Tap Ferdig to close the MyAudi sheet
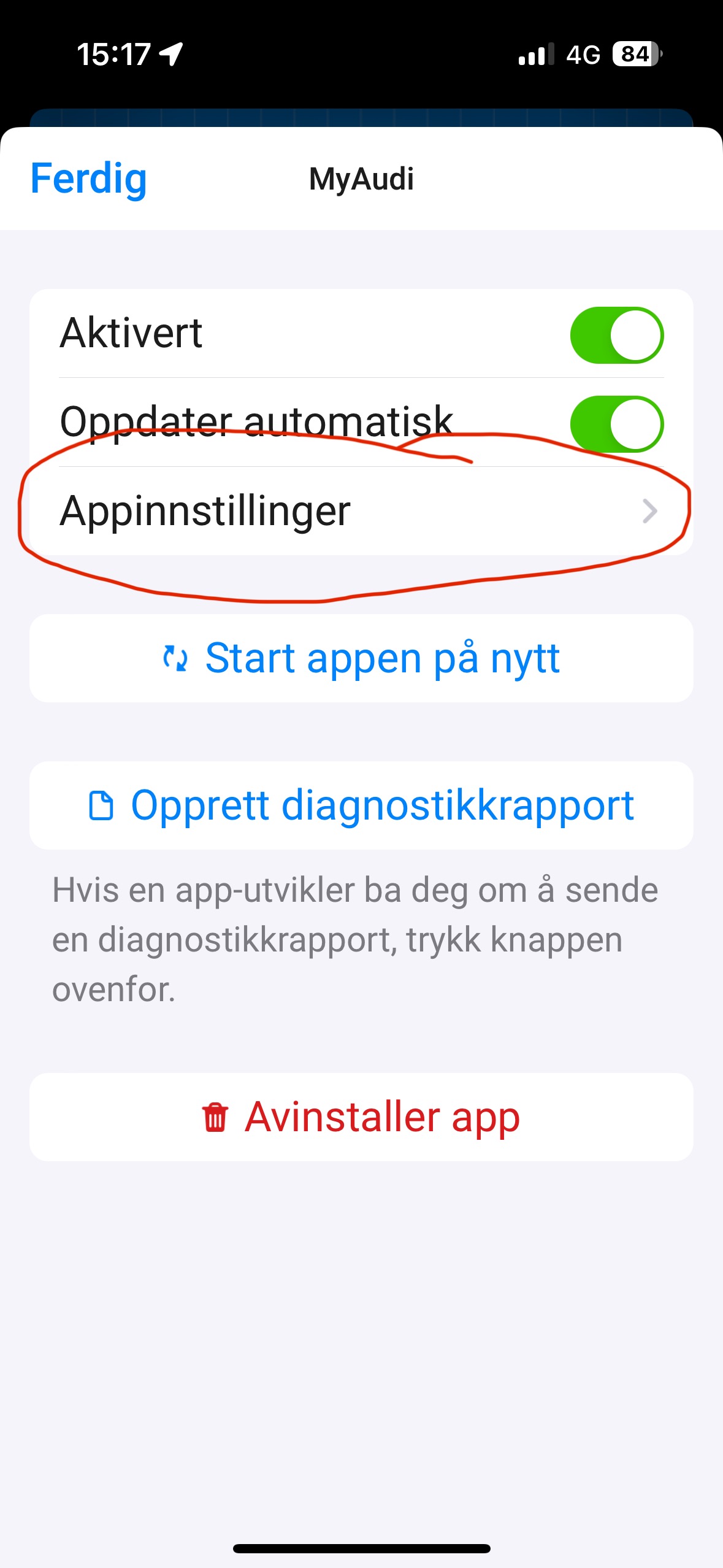Viewport: 723px width, 1568px height. pyautogui.click(x=88, y=179)
